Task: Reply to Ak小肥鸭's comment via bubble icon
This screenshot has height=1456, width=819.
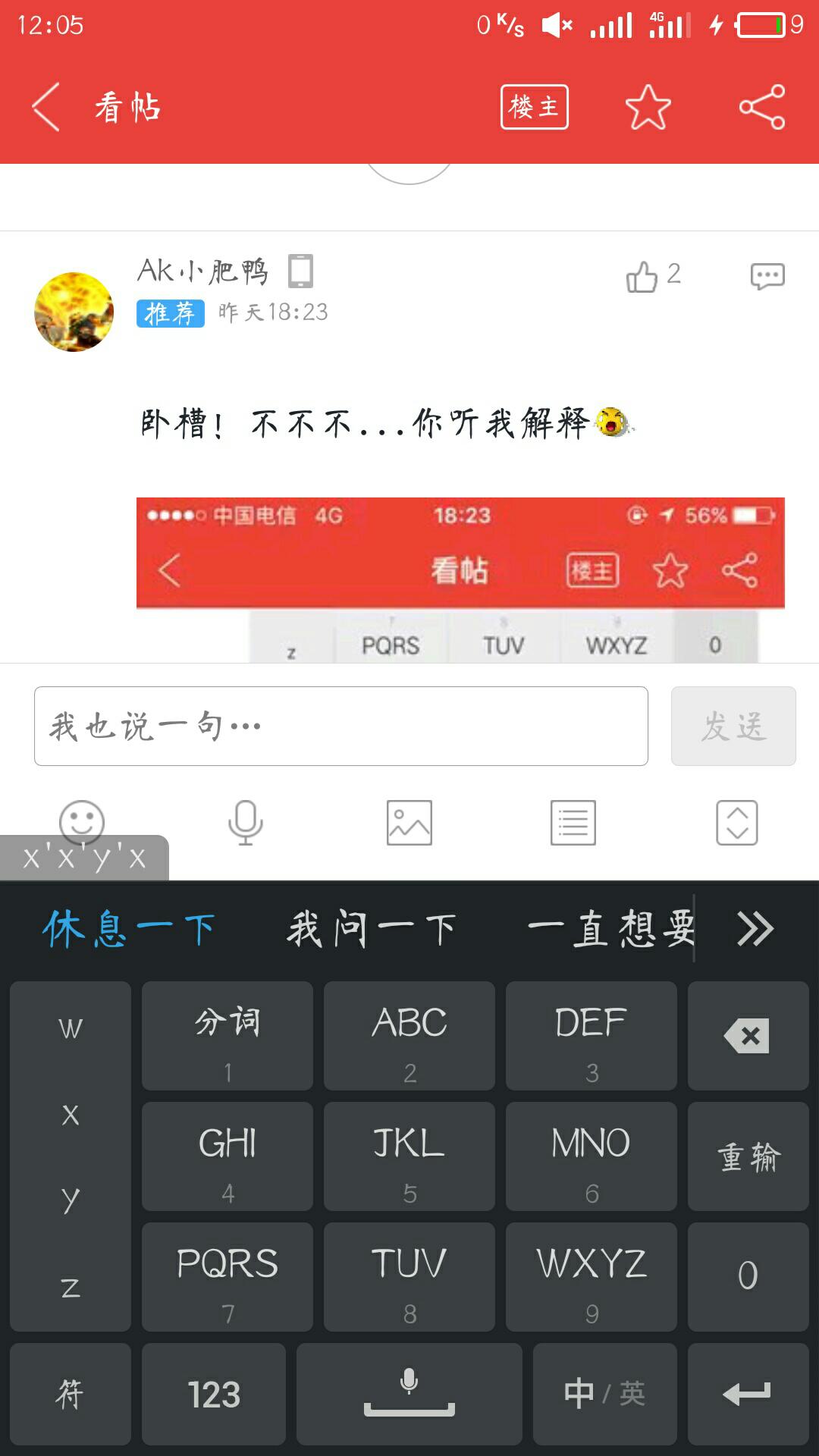Action: (767, 276)
